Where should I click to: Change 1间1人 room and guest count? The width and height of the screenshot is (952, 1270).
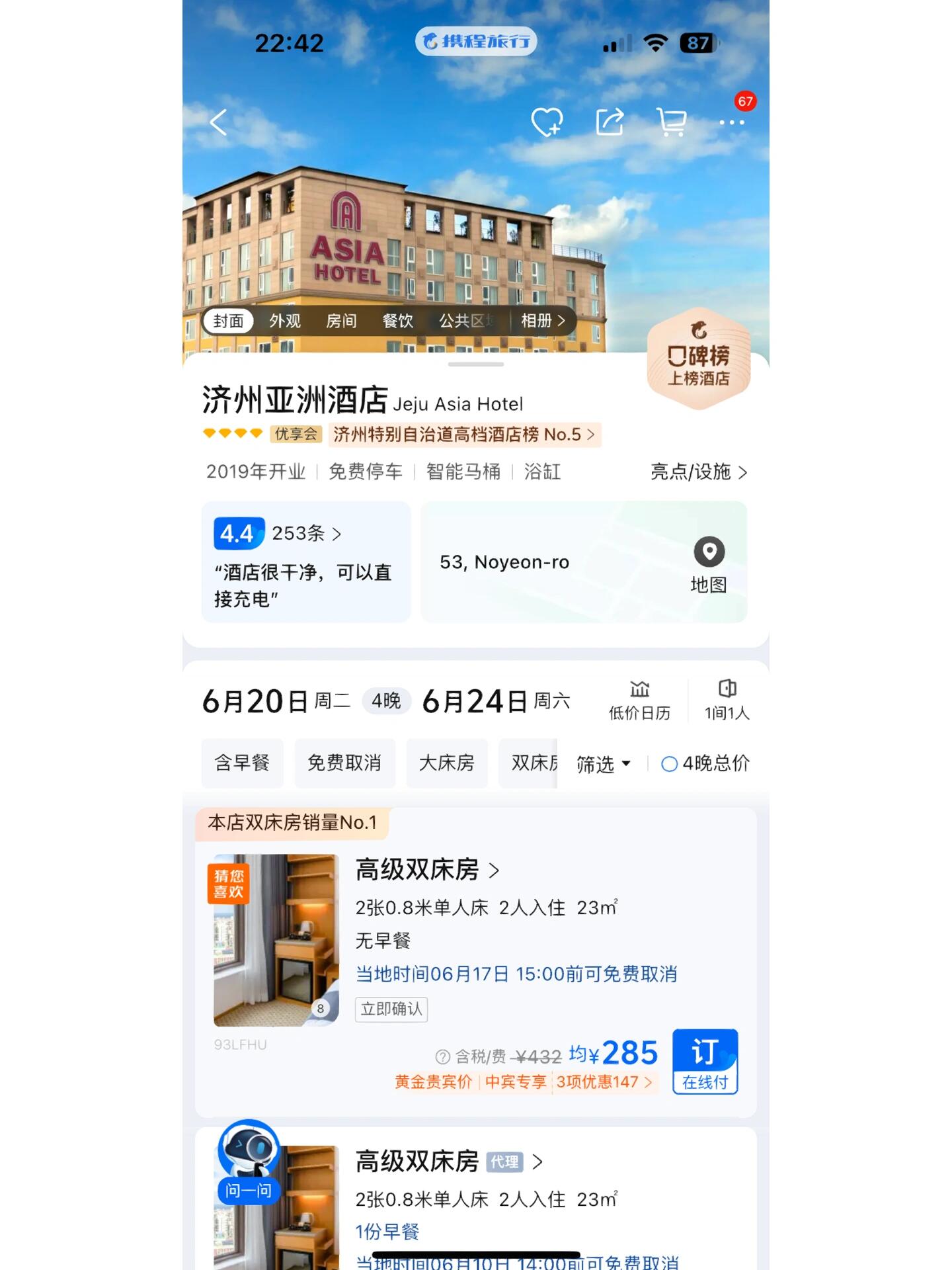pyautogui.click(x=727, y=700)
